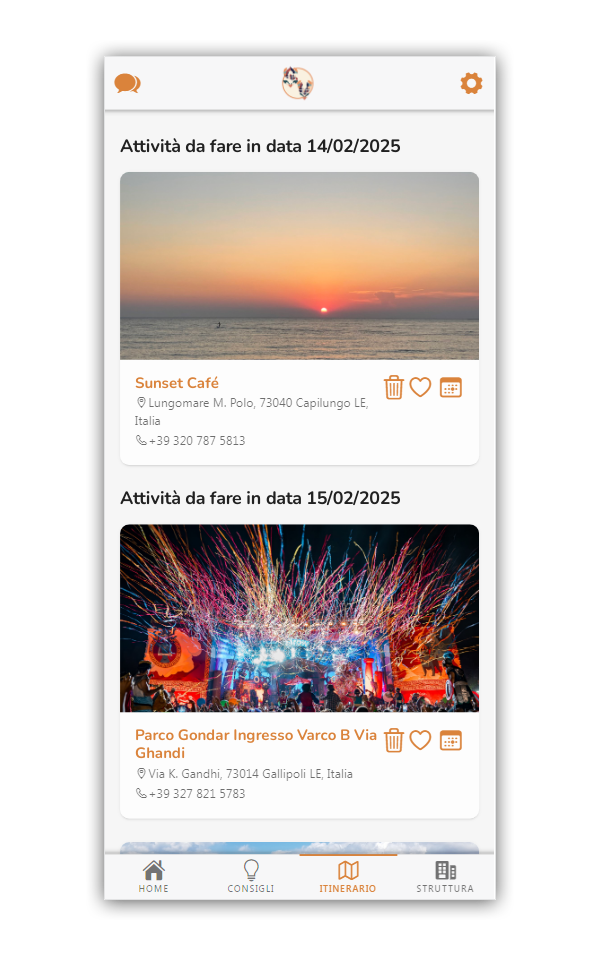This screenshot has height=960, width=600.
Task: Switch to the Consigli tab
Action: [251, 876]
